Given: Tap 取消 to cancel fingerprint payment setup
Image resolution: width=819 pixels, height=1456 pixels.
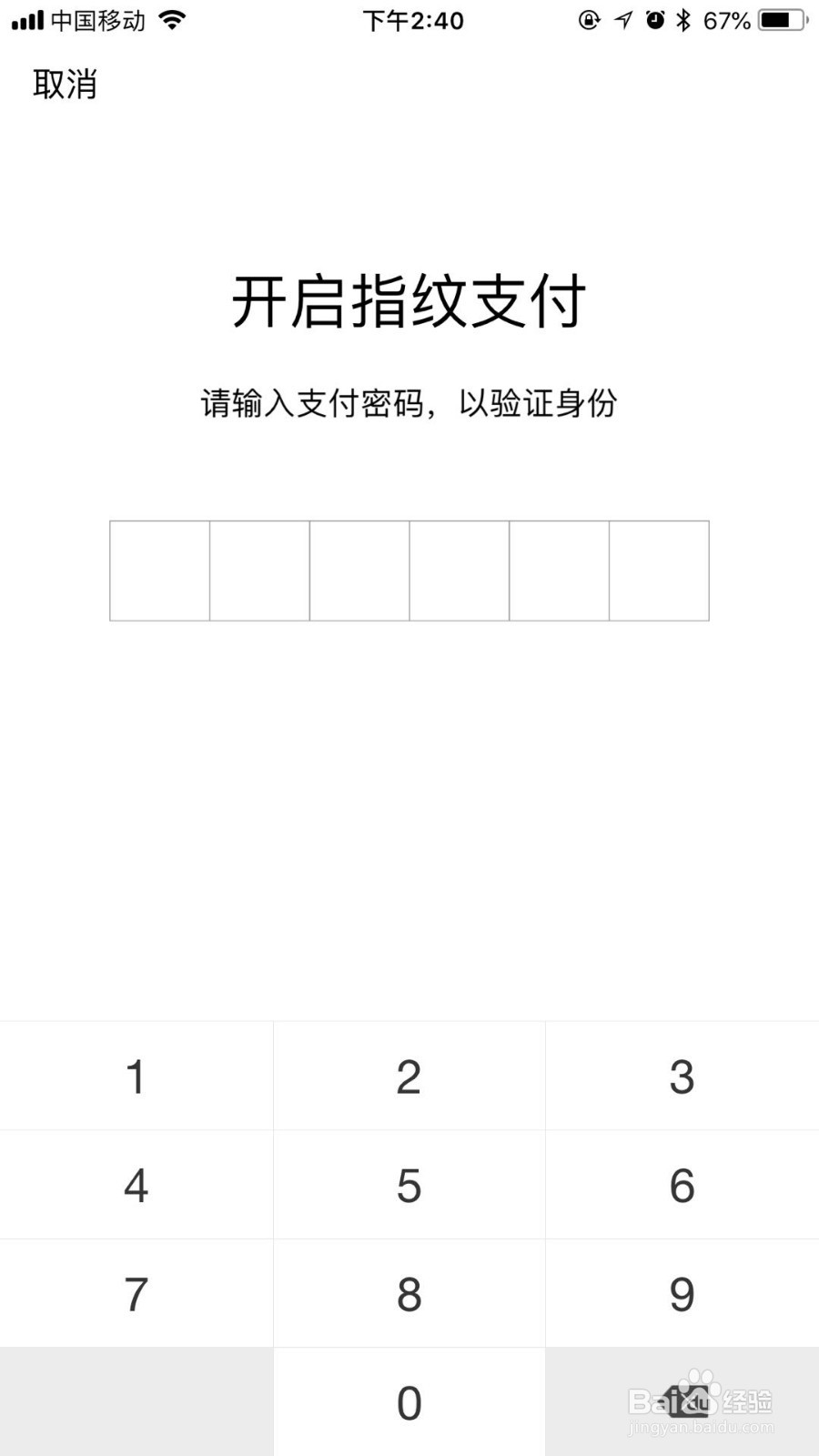Looking at the screenshot, I should click(x=65, y=85).
